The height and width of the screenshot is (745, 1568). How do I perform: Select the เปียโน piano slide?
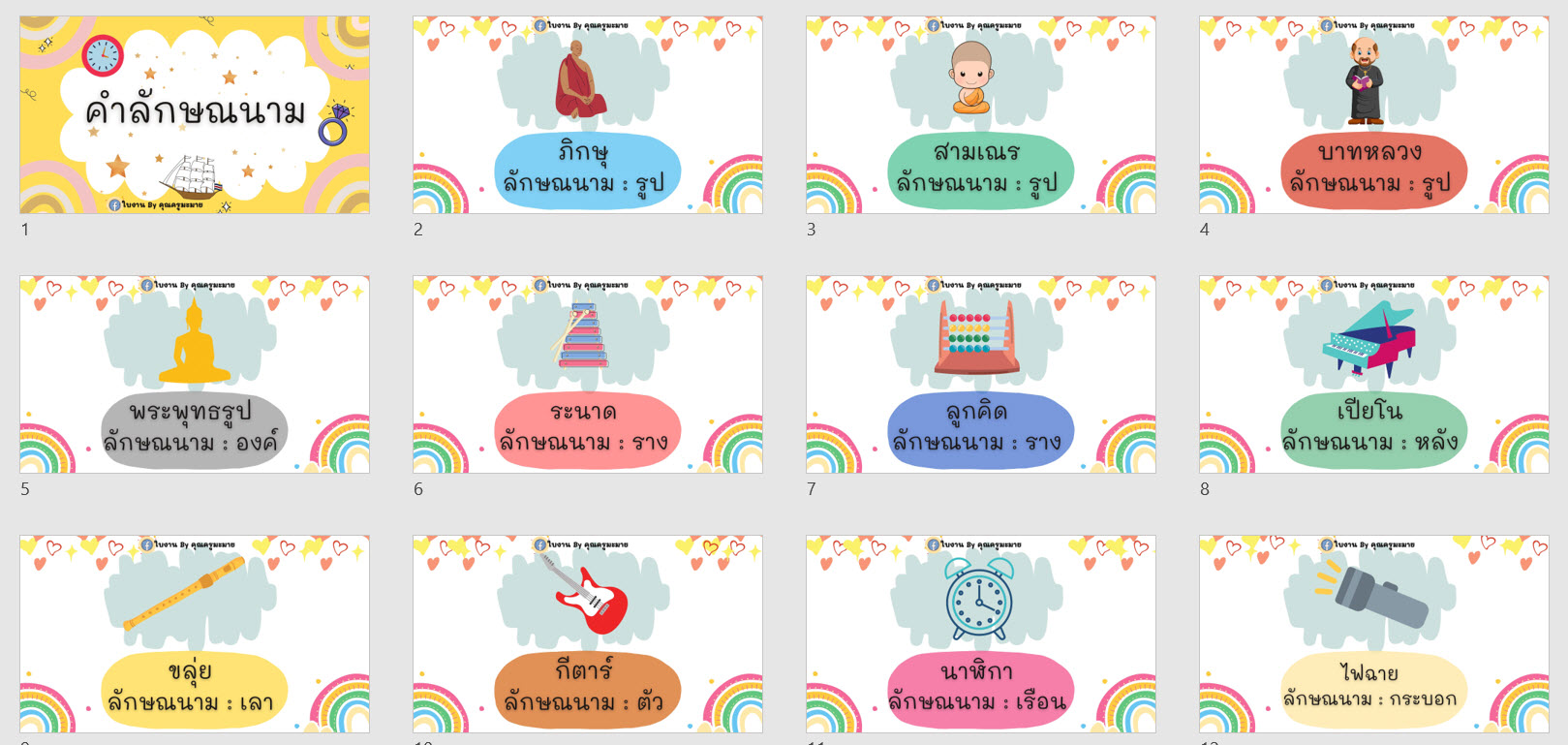(x=1374, y=374)
